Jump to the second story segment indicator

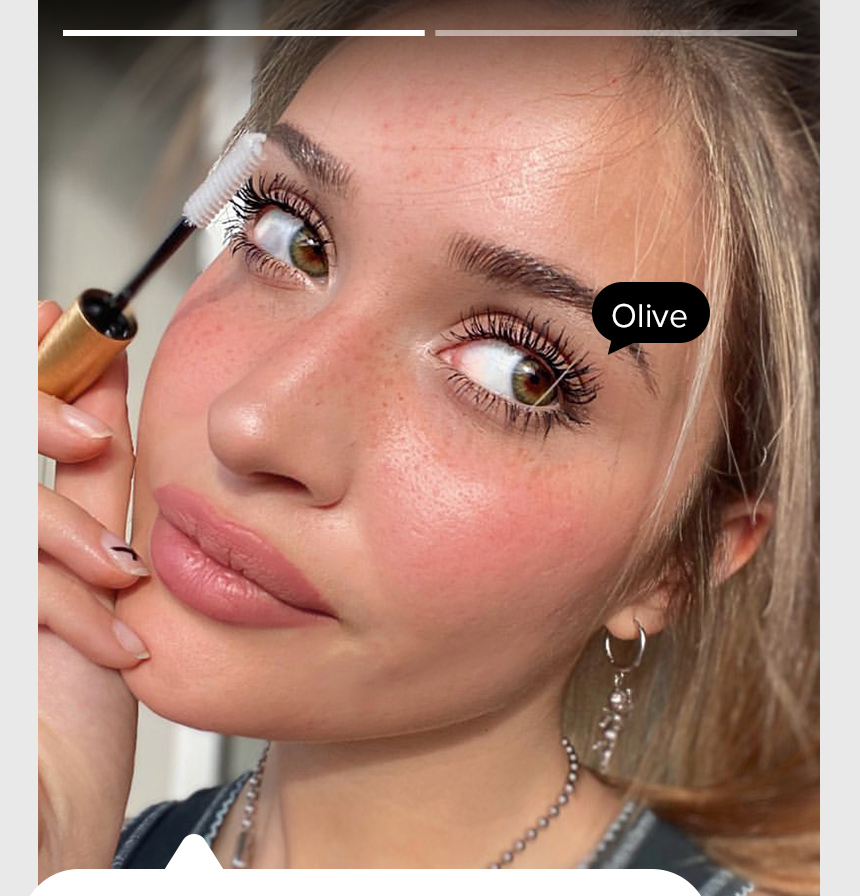click(x=615, y=33)
